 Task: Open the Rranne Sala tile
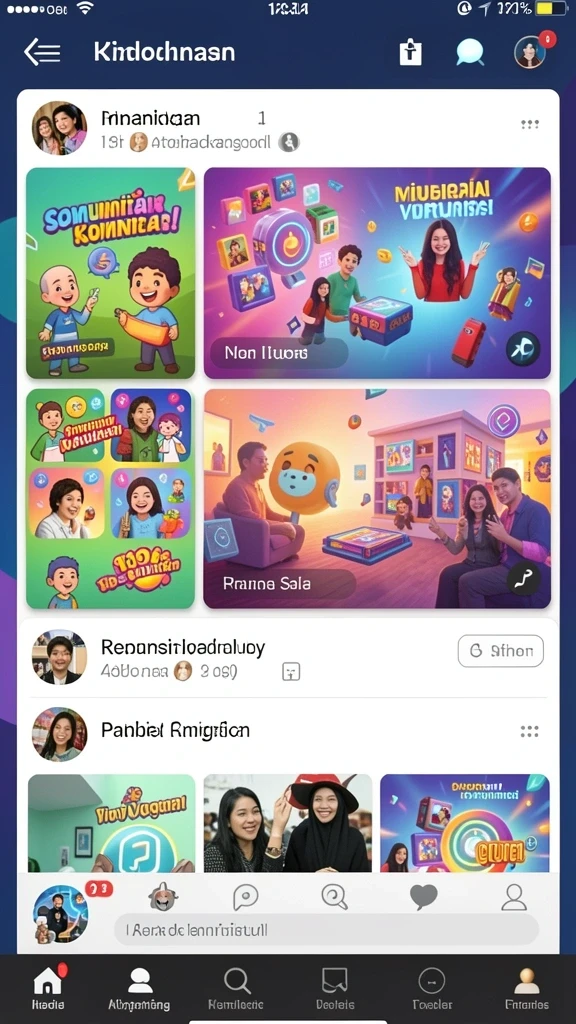tap(377, 499)
